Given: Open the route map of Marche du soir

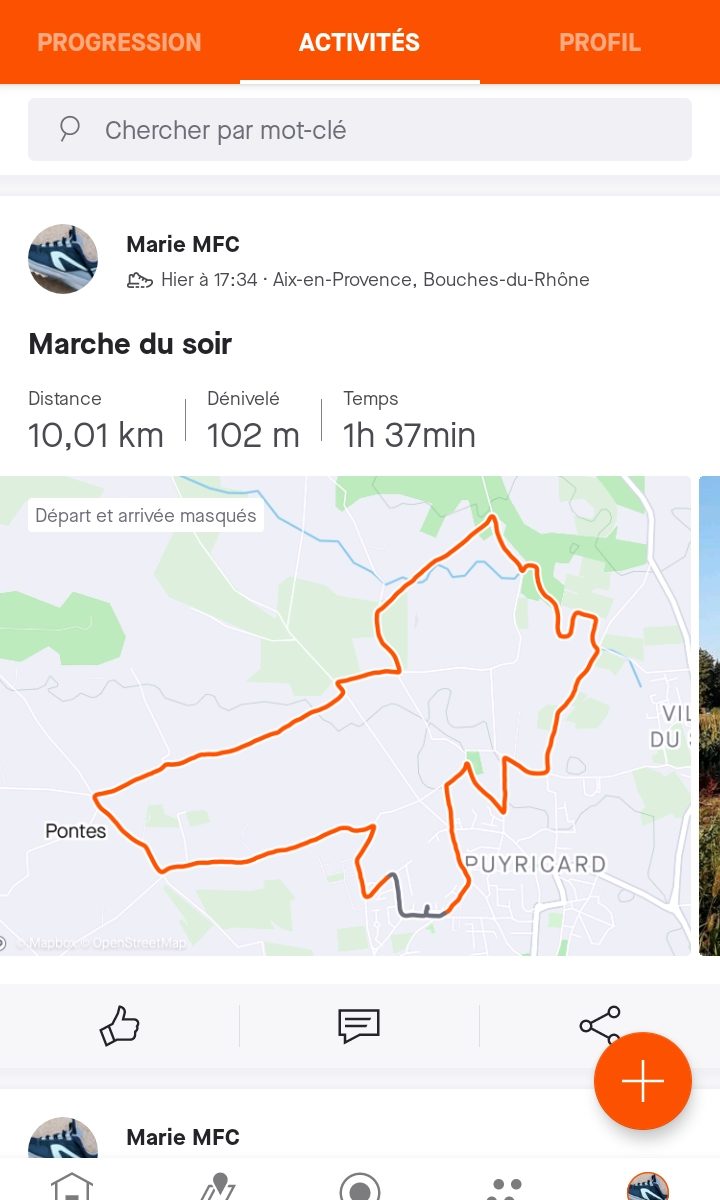Looking at the screenshot, I should pos(345,716).
